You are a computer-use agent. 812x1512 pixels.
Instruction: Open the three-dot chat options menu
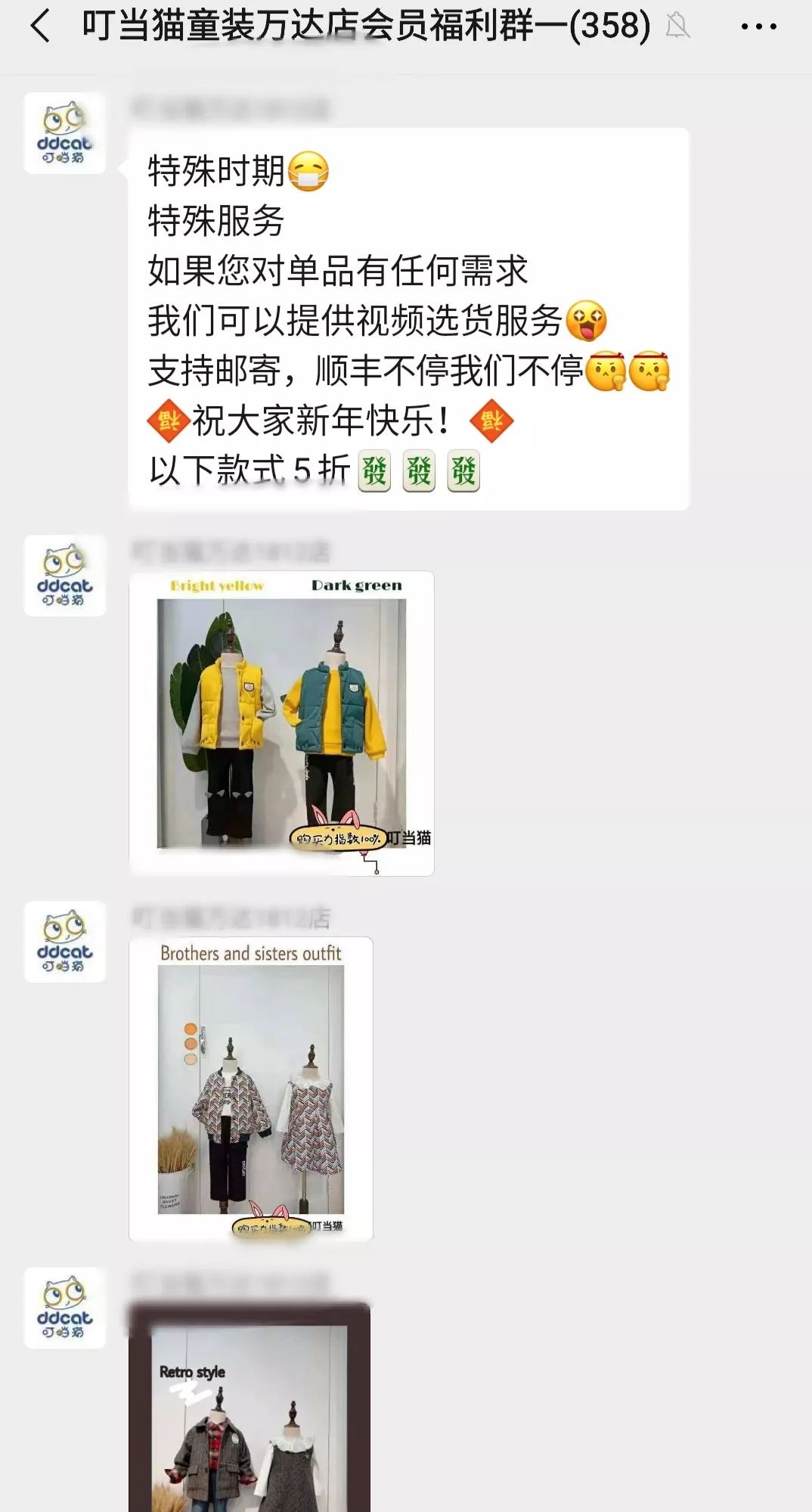click(758, 27)
